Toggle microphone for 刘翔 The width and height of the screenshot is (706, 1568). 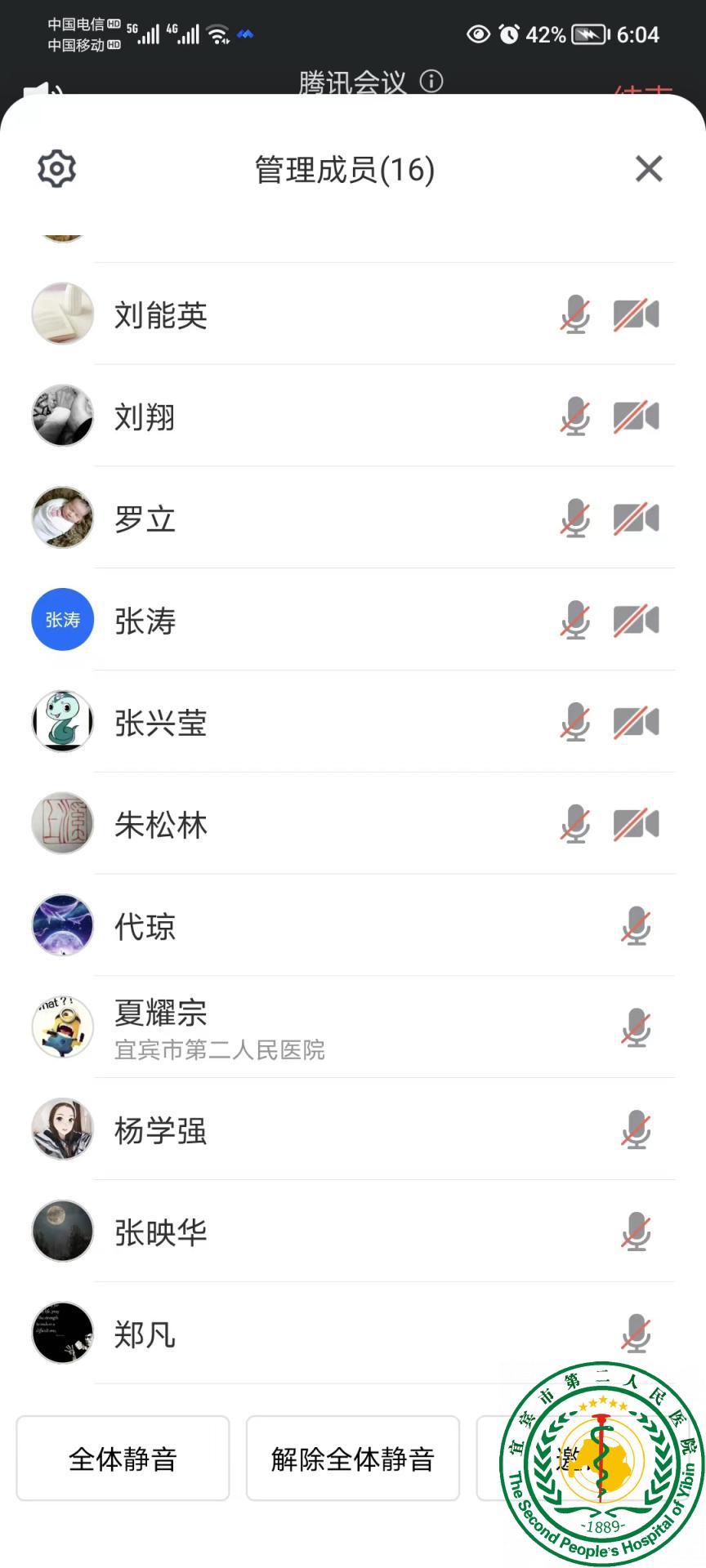[x=575, y=416]
